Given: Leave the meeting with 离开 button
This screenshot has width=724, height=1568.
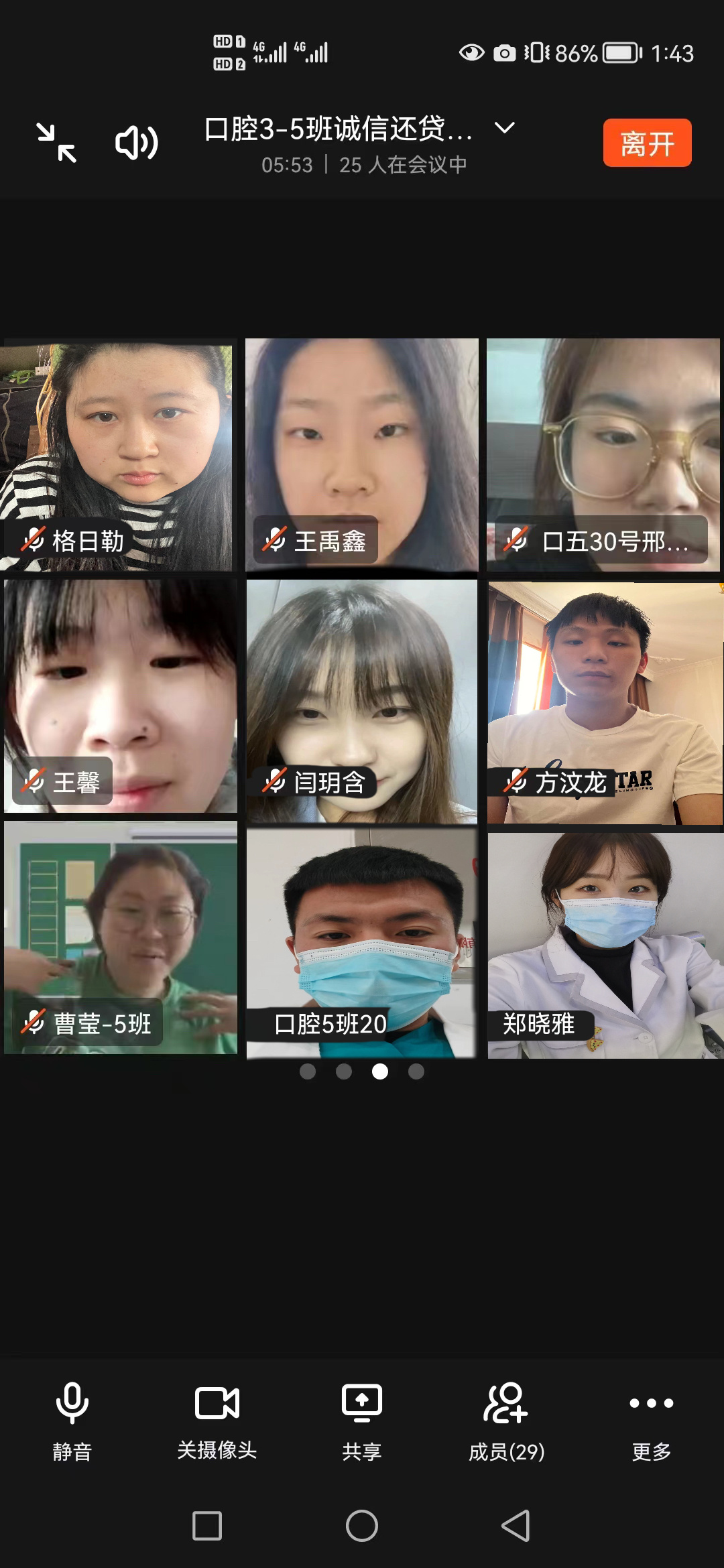Looking at the screenshot, I should tap(647, 143).
